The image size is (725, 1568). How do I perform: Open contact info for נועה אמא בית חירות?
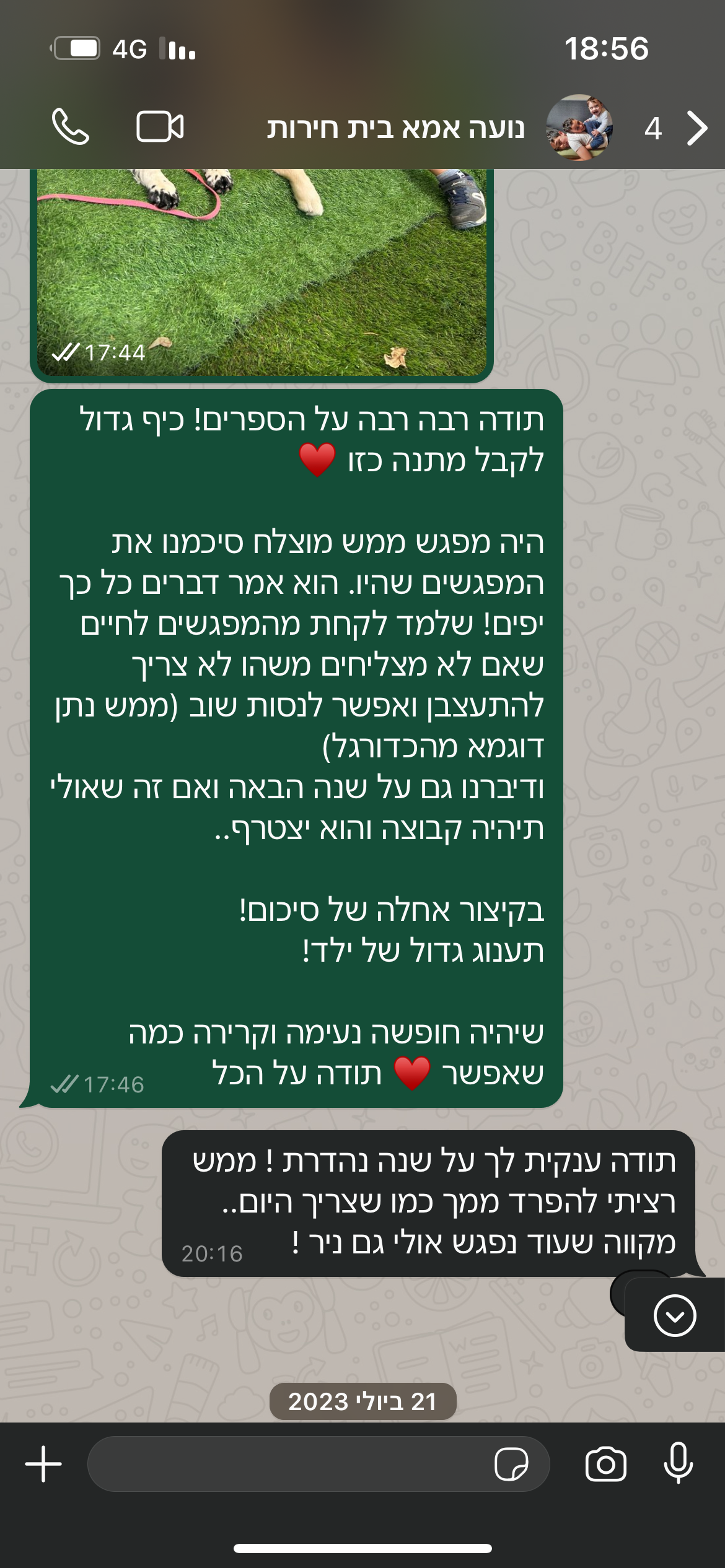(x=397, y=128)
